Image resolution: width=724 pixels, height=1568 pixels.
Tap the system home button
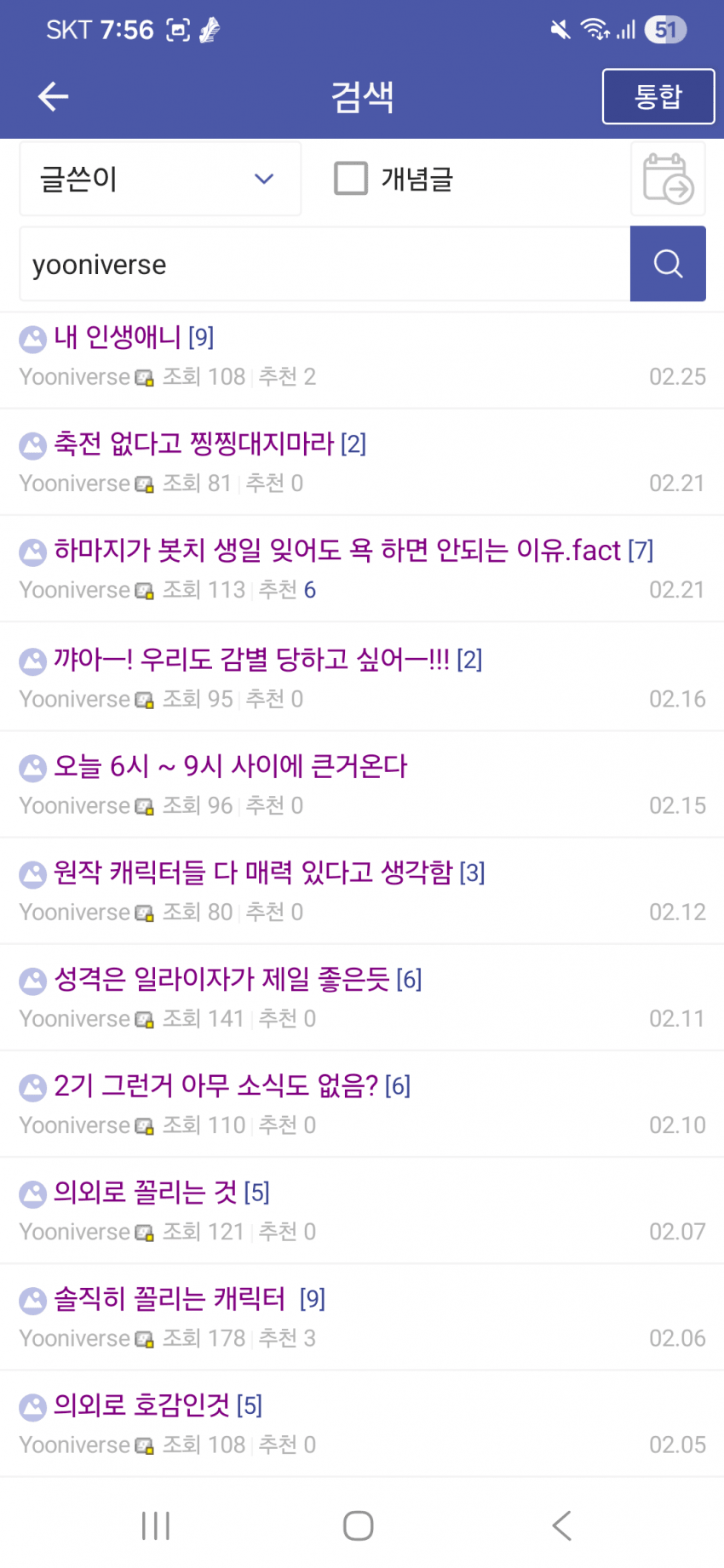359,1525
